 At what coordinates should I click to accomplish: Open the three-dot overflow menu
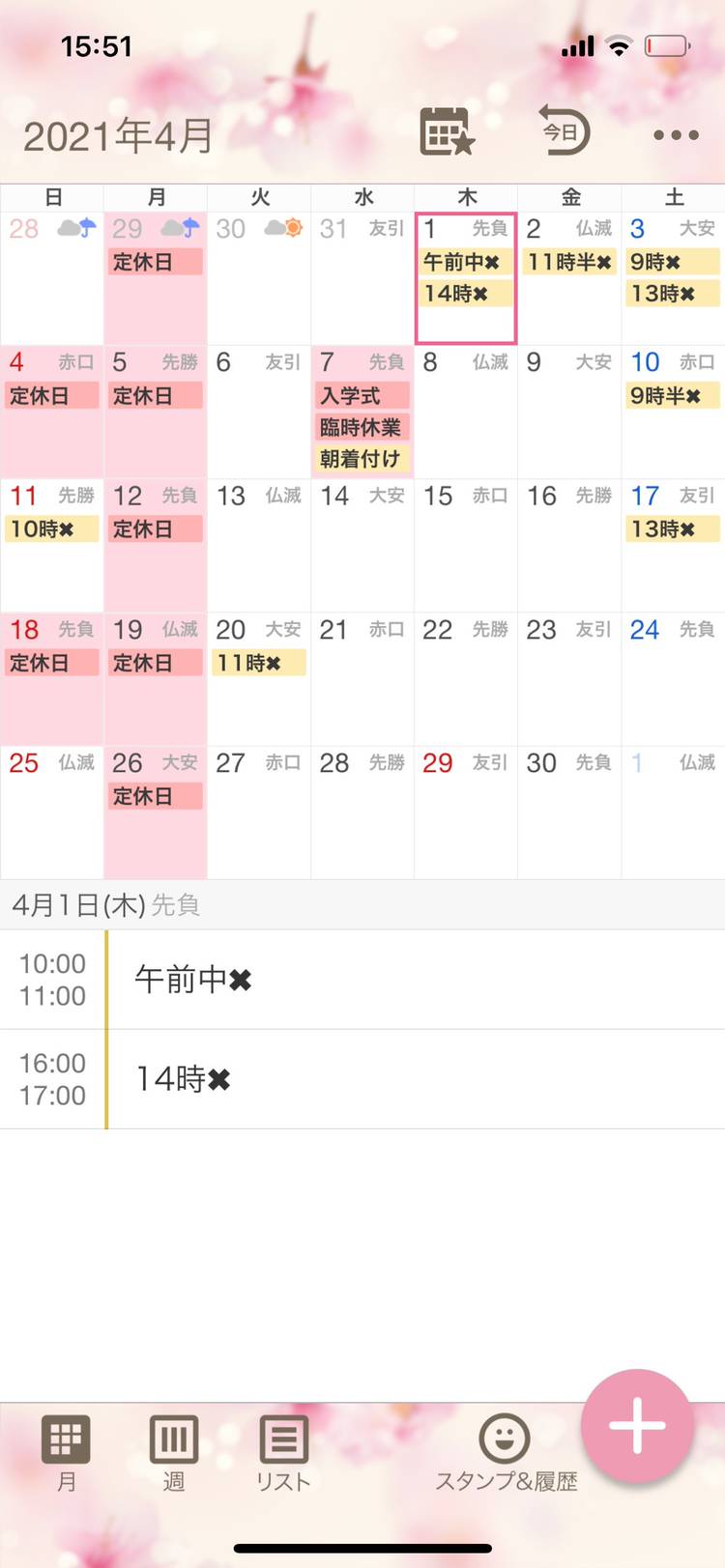coord(676,135)
